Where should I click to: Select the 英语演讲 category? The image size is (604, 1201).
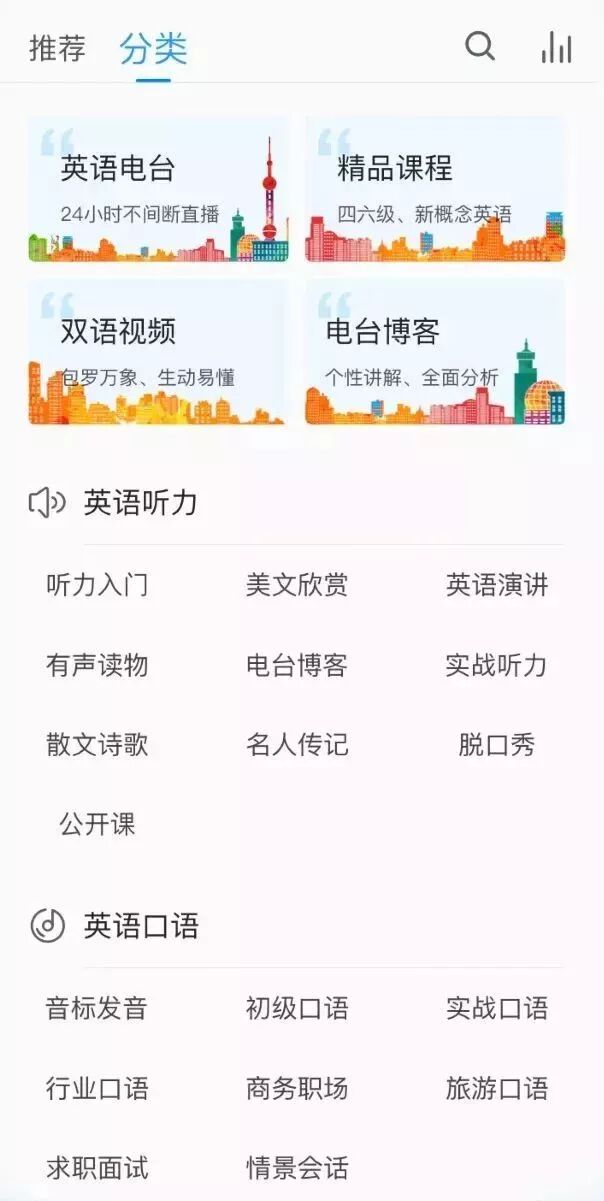(497, 585)
